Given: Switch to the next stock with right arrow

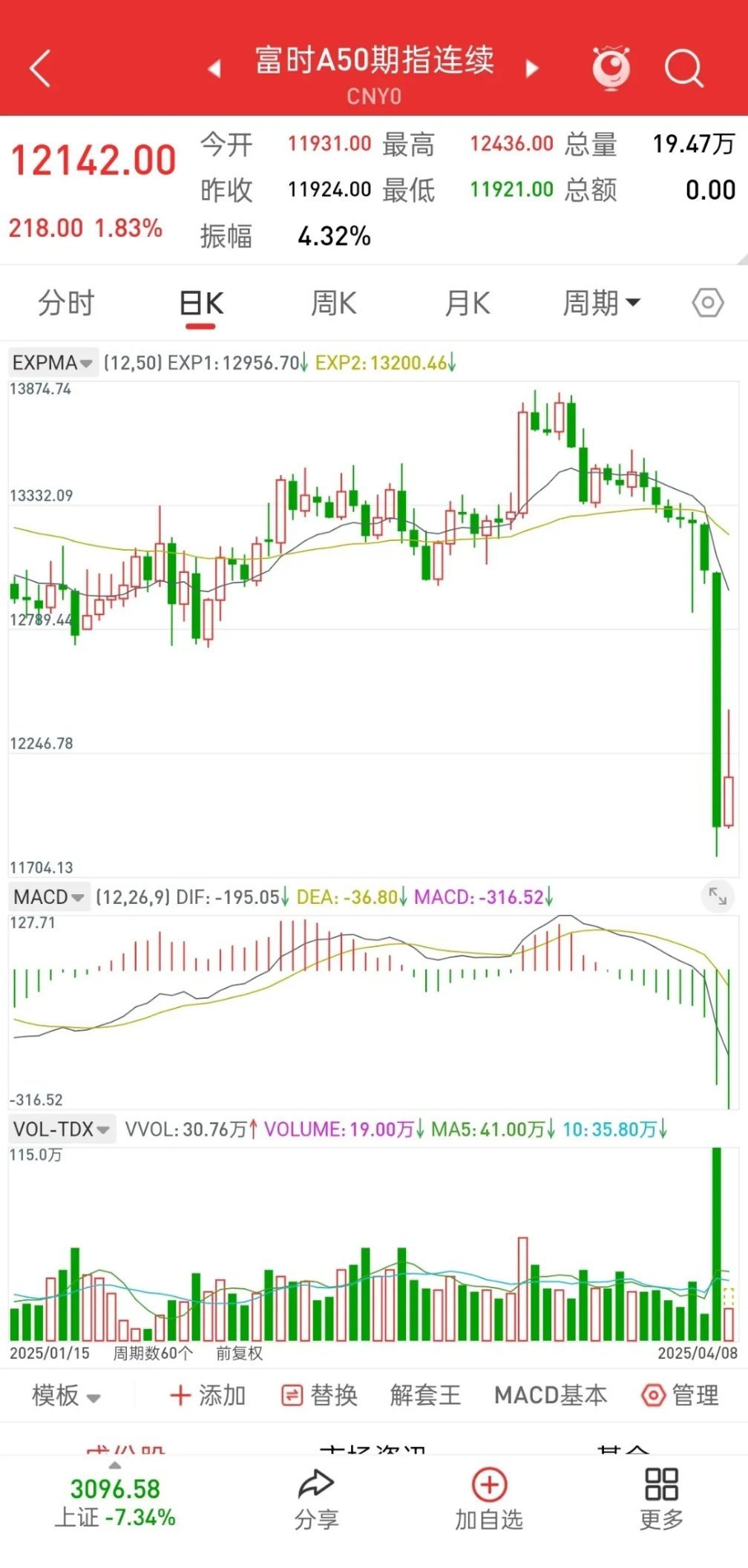Looking at the screenshot, I should point(531,69).
